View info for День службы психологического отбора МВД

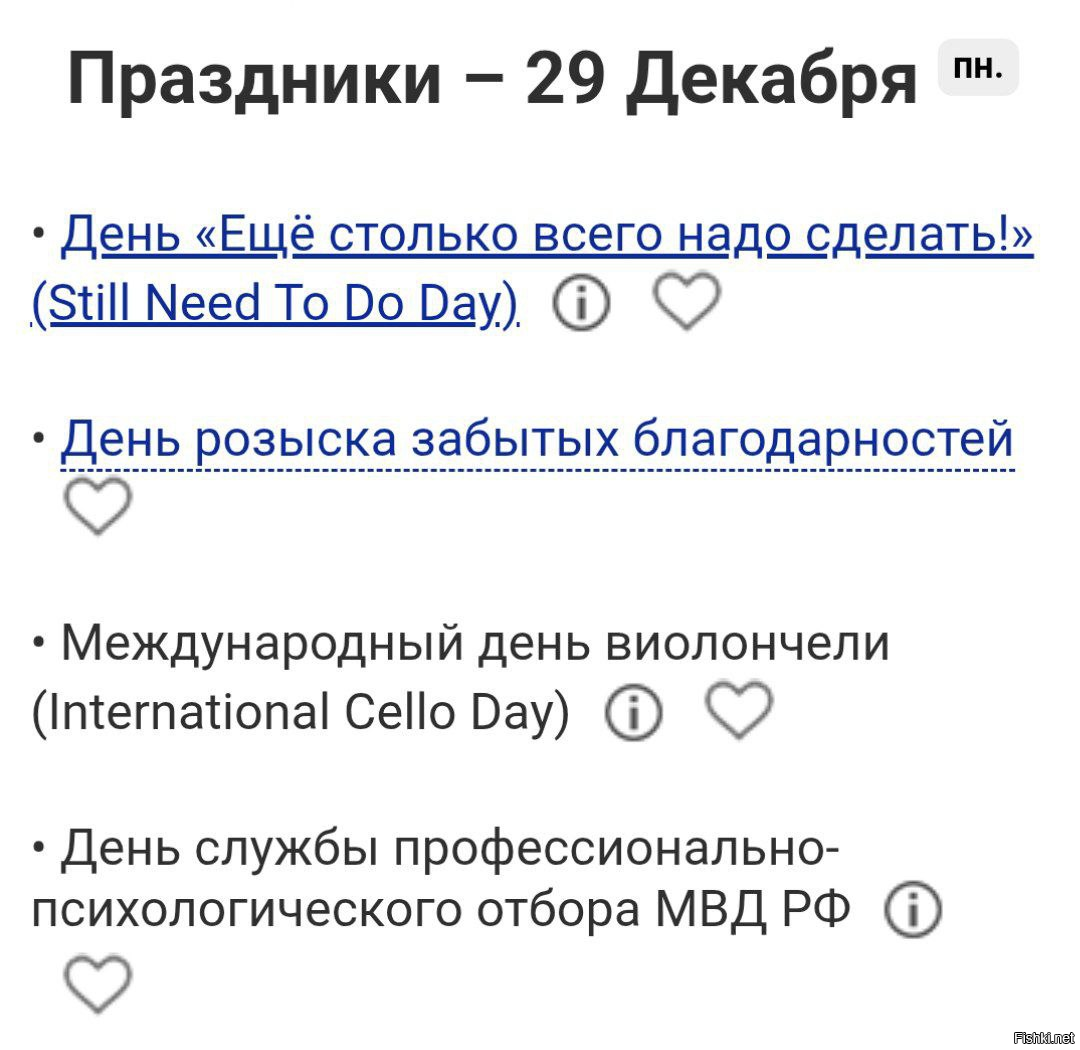tap(911, 910)
